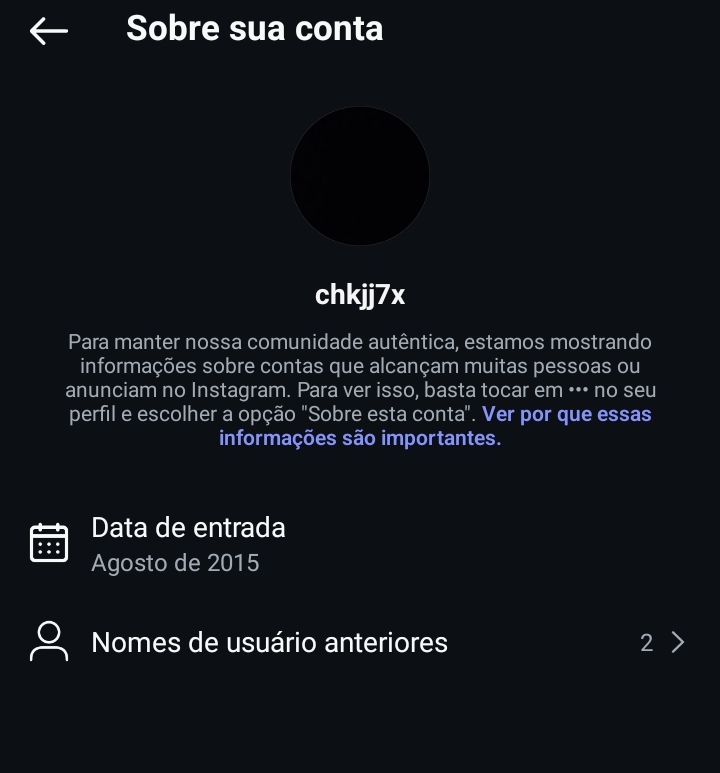This screenshot has width=720, height=773.
Task: Select Agosto de 2015 join date text
Action: point(174,563)
